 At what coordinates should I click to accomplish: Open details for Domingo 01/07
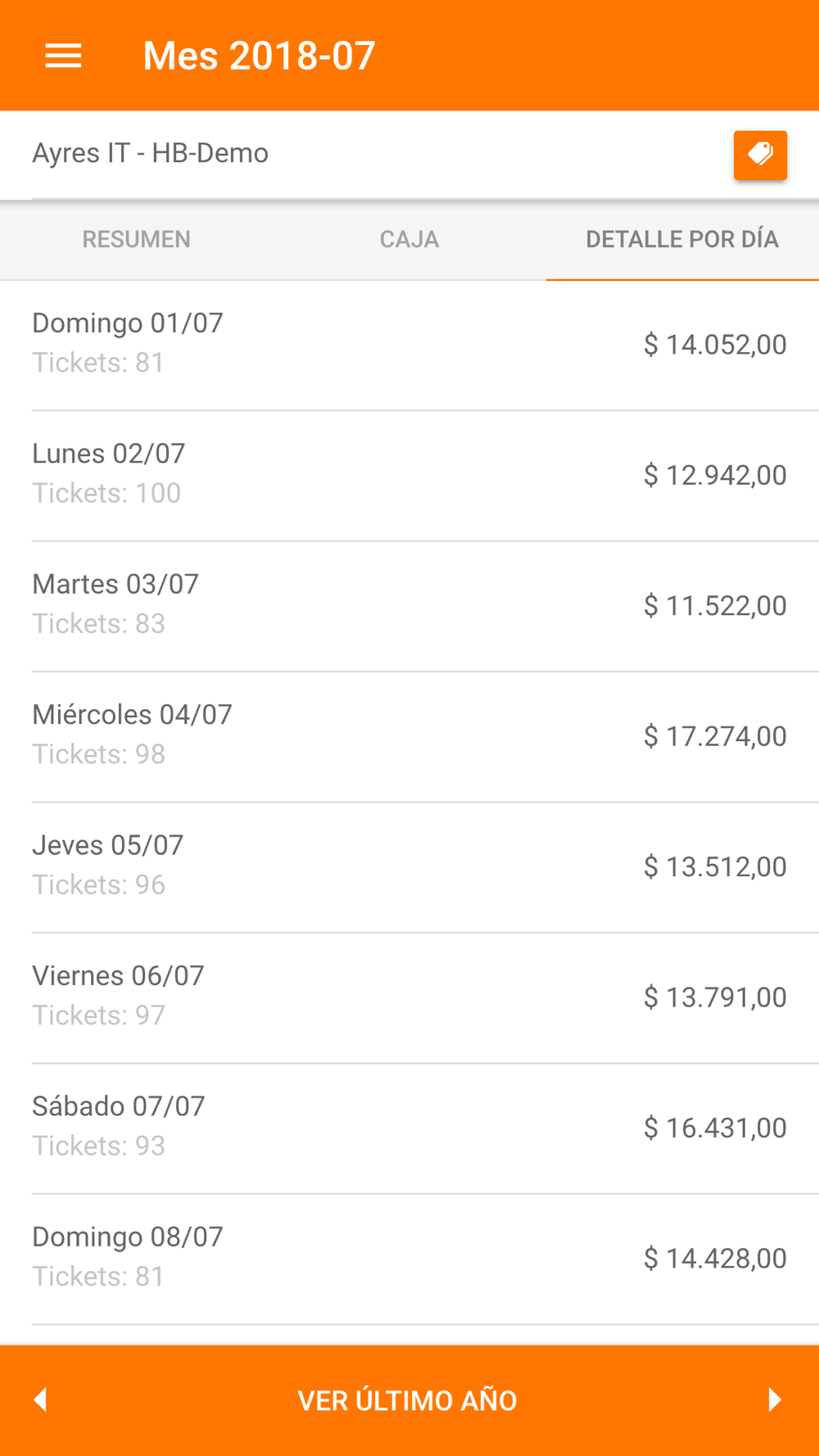pyautogui.click(x=409, y=344)
